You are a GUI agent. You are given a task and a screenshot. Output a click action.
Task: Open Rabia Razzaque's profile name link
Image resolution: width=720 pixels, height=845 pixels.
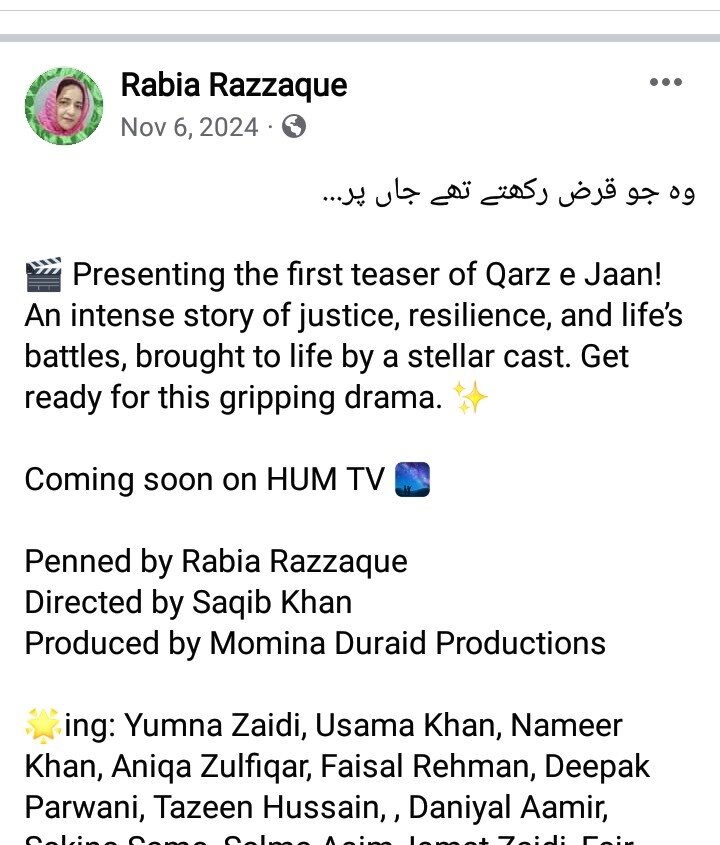coord(233,85)
